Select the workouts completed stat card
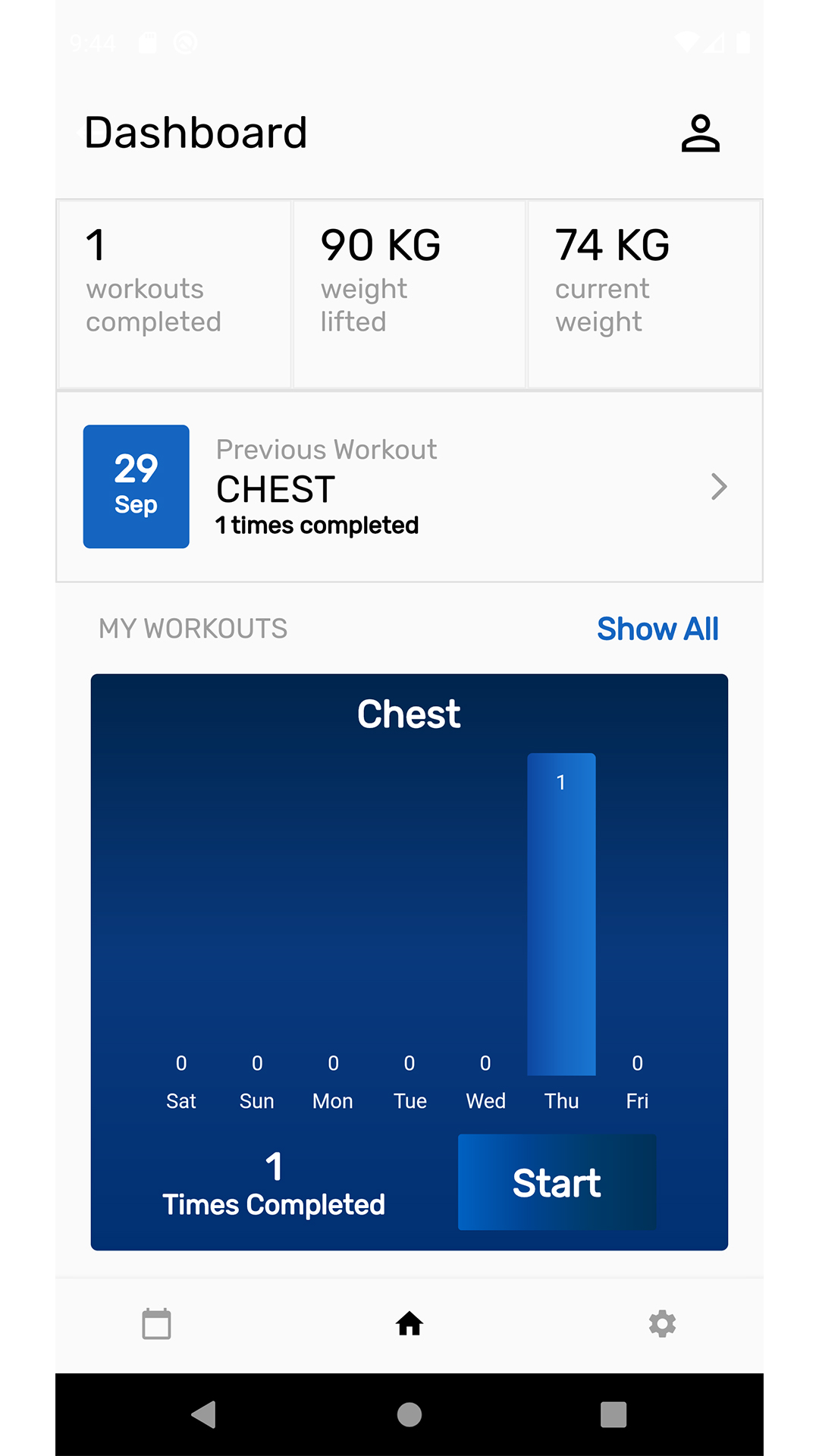 (173, 294)
